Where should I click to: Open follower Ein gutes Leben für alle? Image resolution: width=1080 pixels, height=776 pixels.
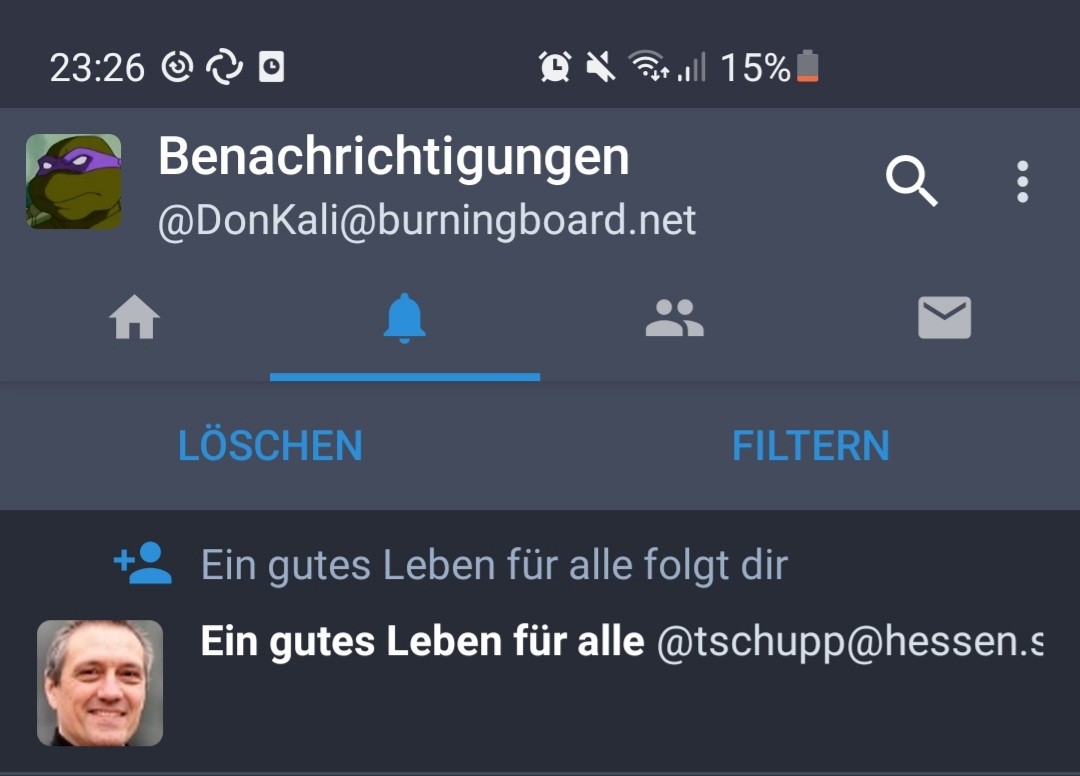pos(100,683)
